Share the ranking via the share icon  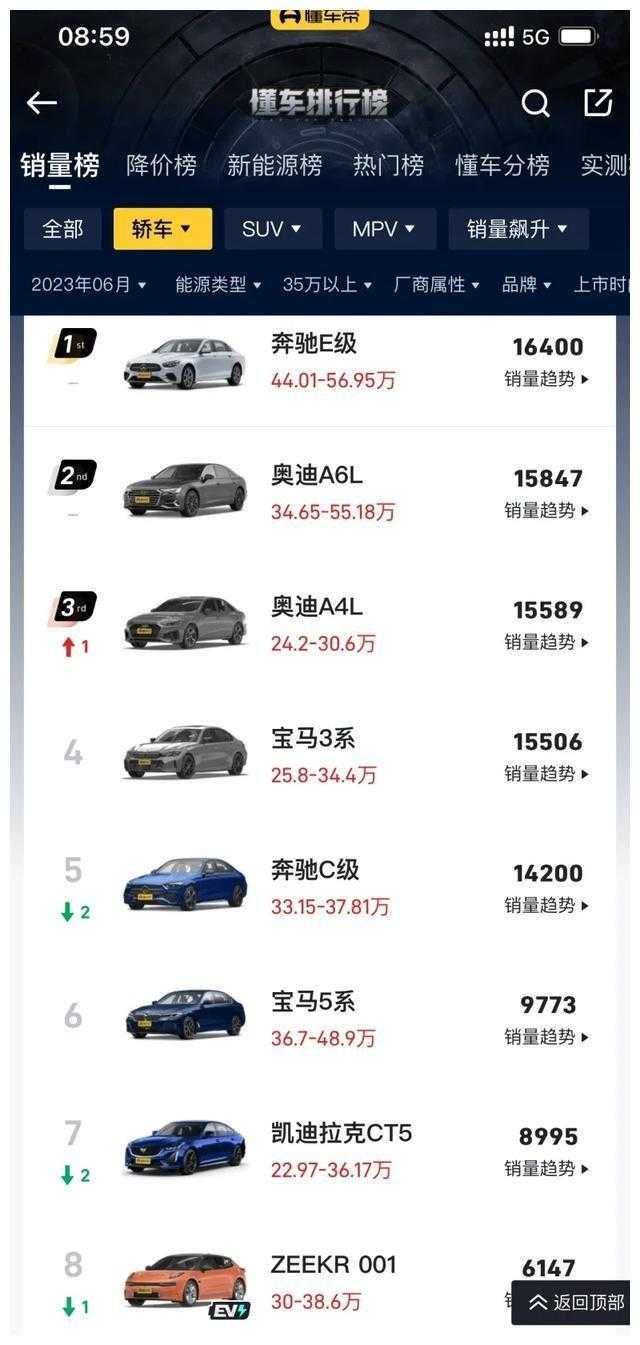(x=598, y=102)
